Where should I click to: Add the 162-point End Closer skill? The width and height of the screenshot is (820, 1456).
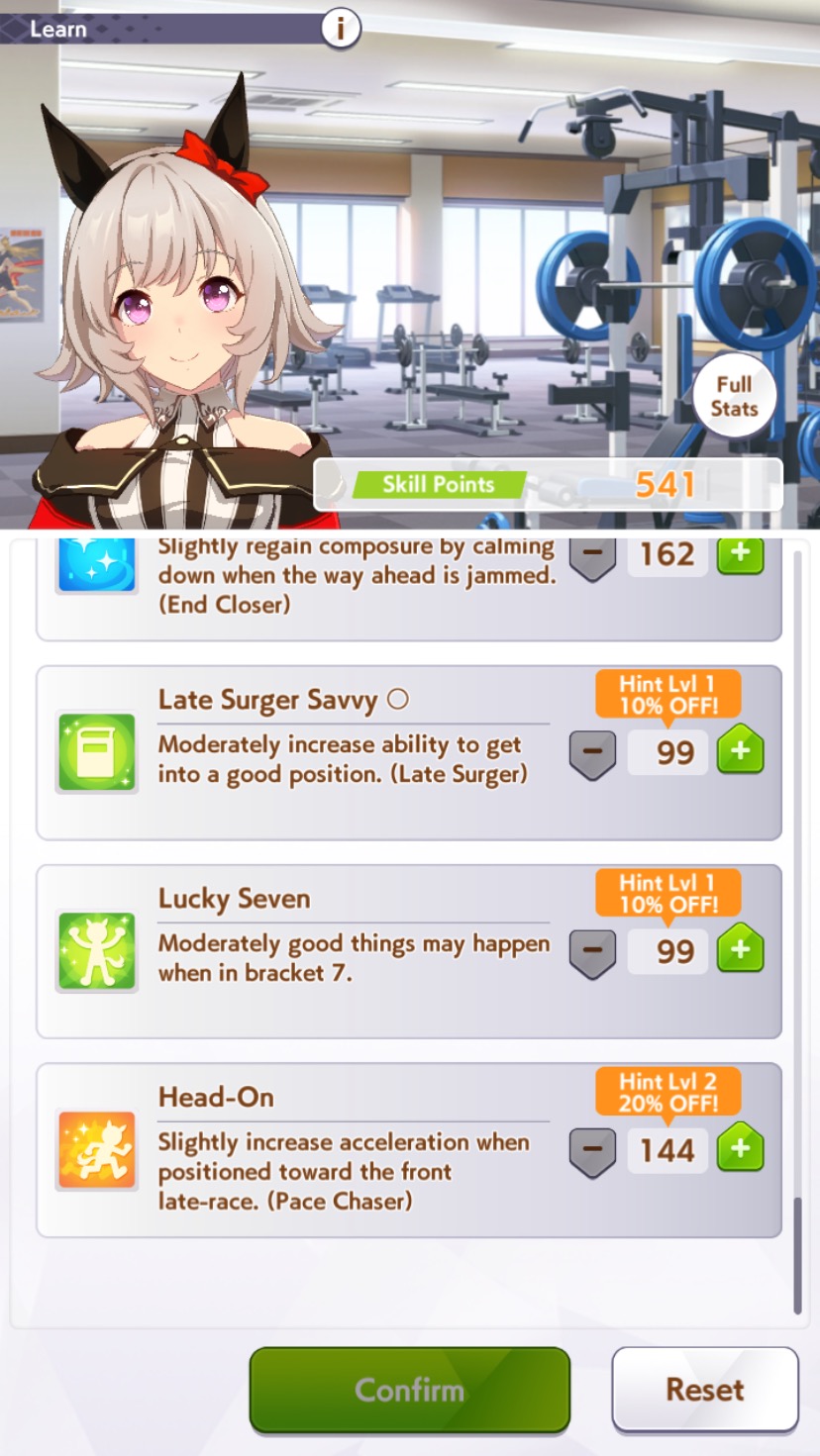(740, 556)
